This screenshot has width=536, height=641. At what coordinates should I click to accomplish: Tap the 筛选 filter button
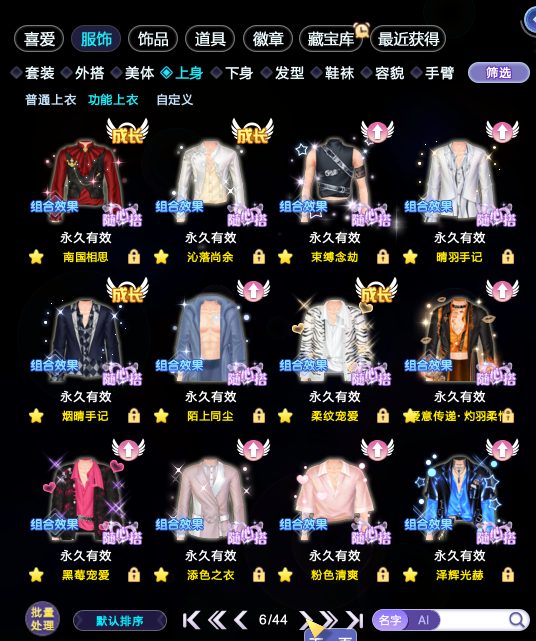[499, 73]
